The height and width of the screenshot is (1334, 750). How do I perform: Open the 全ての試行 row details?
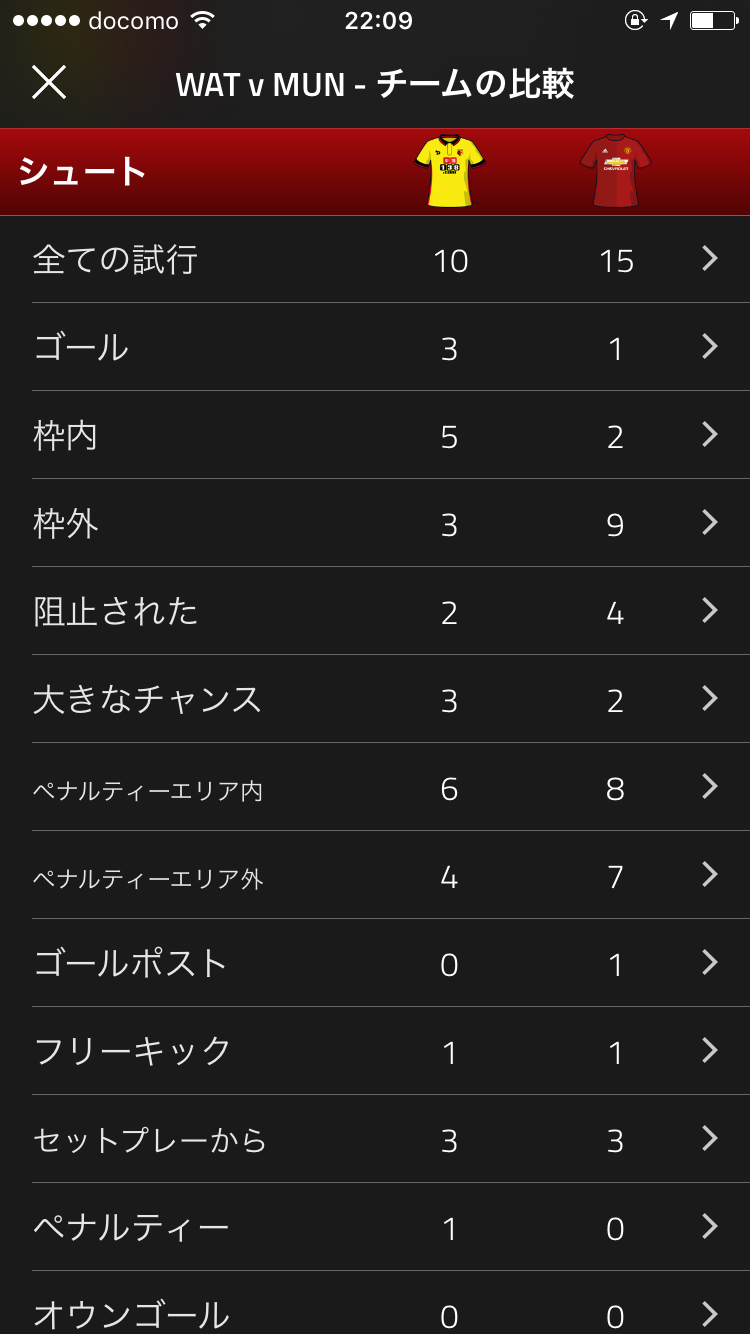(x=375, y=259)
